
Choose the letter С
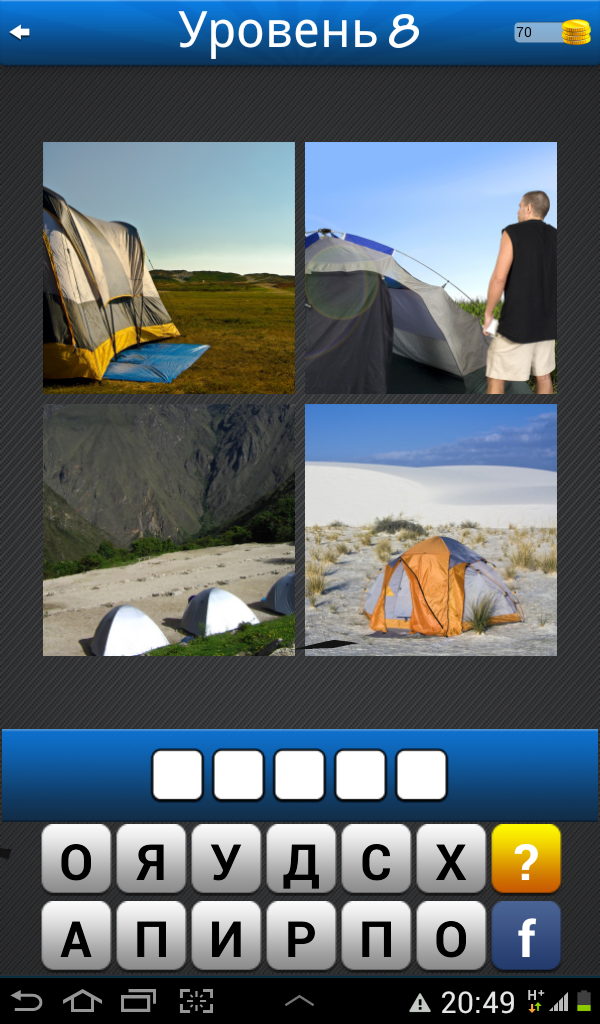(x=376, y=859)
